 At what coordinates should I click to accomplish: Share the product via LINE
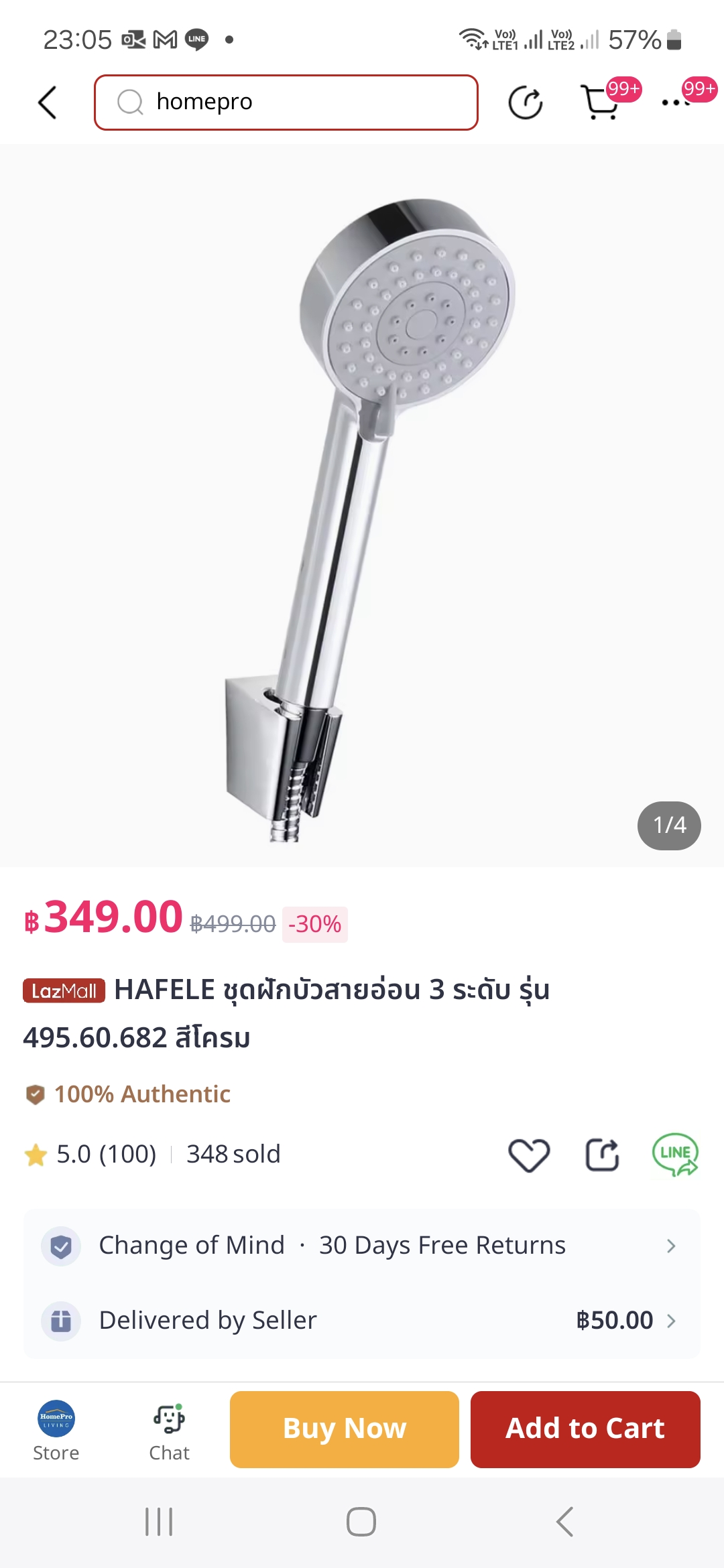[675, 1155]
